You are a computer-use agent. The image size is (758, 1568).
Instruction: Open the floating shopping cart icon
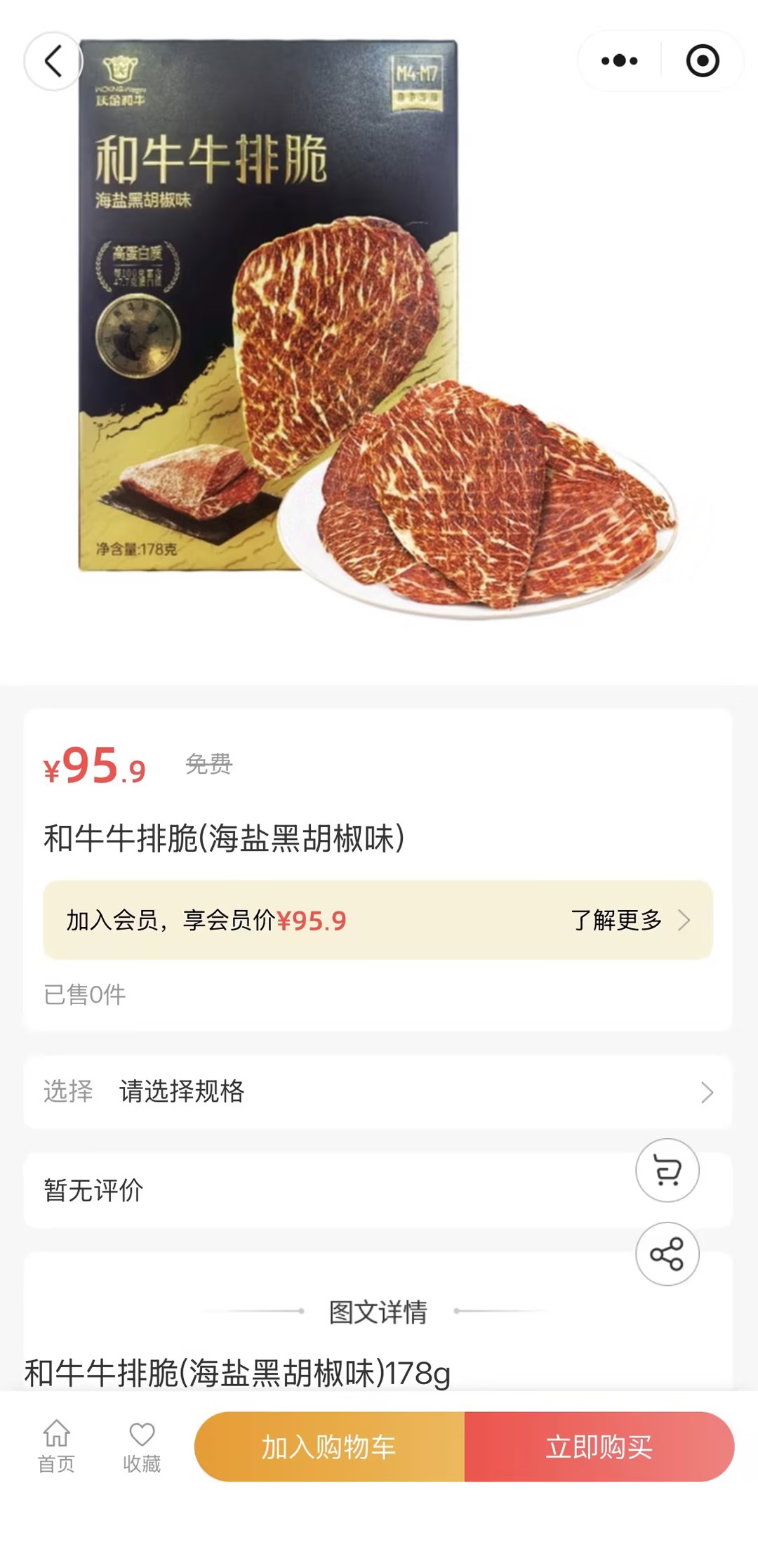[x=667, y=1171]
